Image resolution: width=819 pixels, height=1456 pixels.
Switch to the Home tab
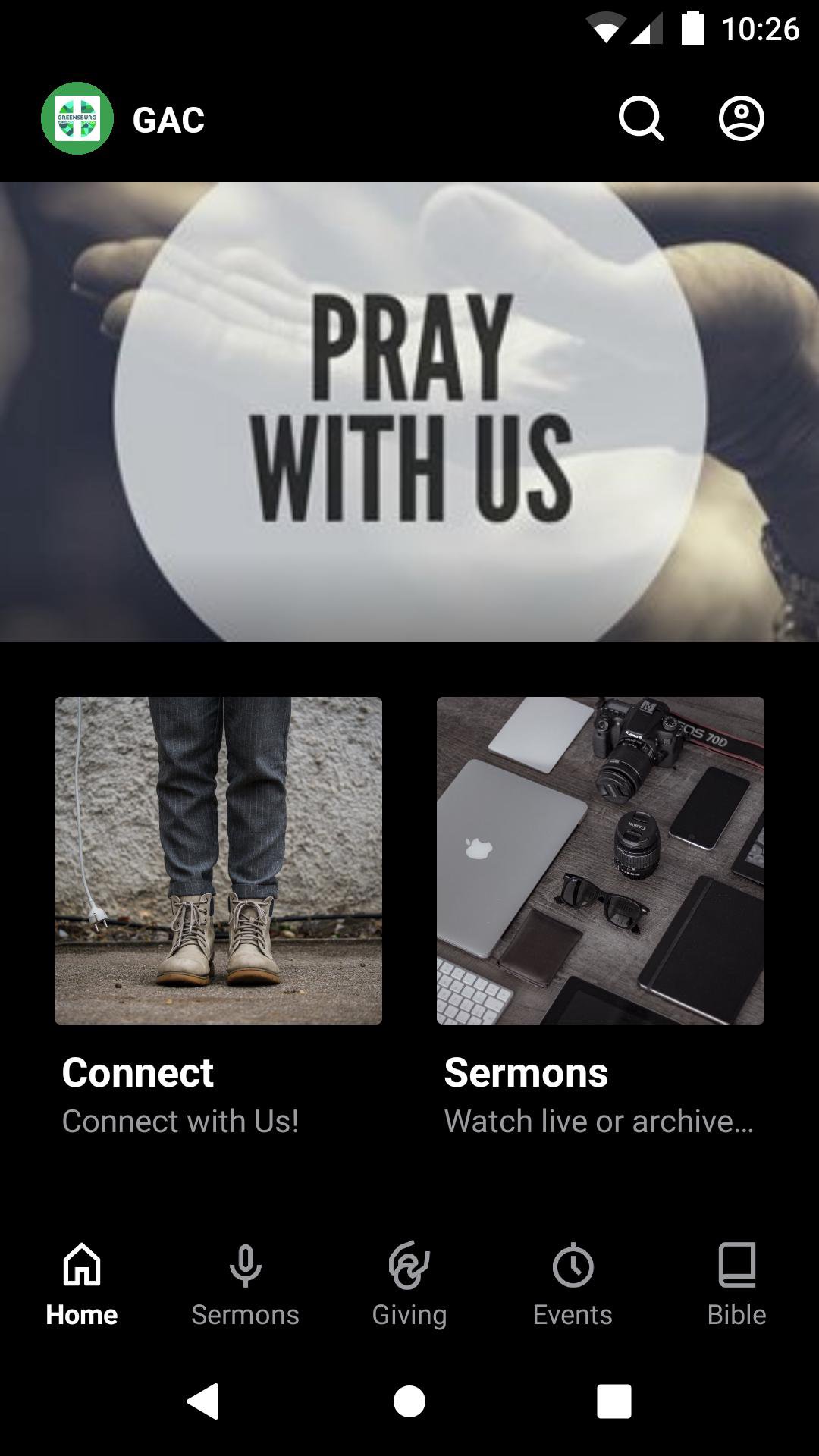82,1283
